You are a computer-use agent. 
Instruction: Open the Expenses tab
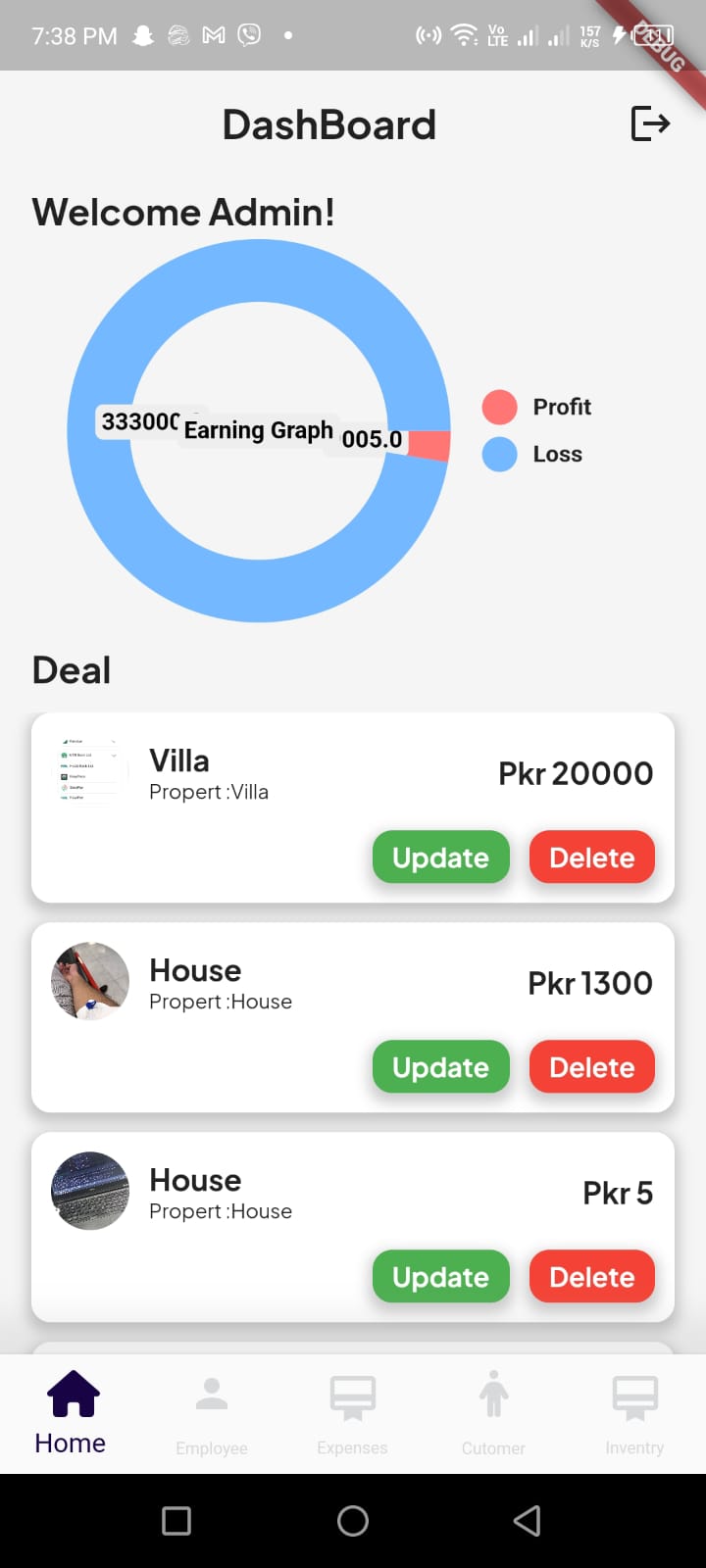(353, 1415)
